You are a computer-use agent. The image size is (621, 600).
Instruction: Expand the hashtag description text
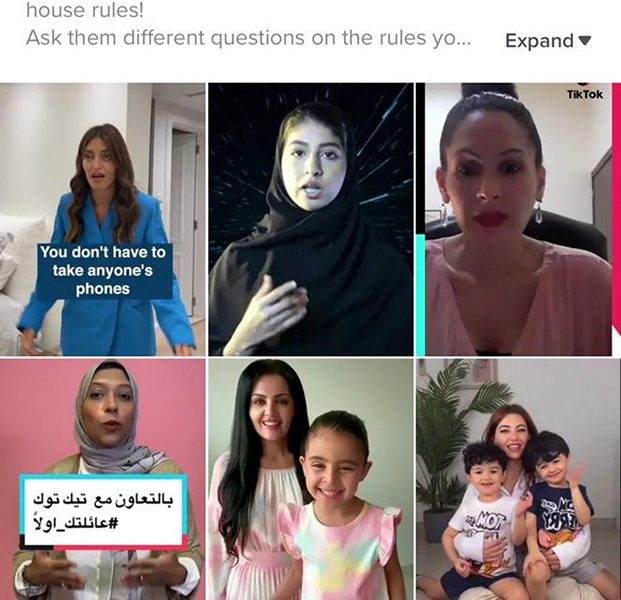click(547, 41)
